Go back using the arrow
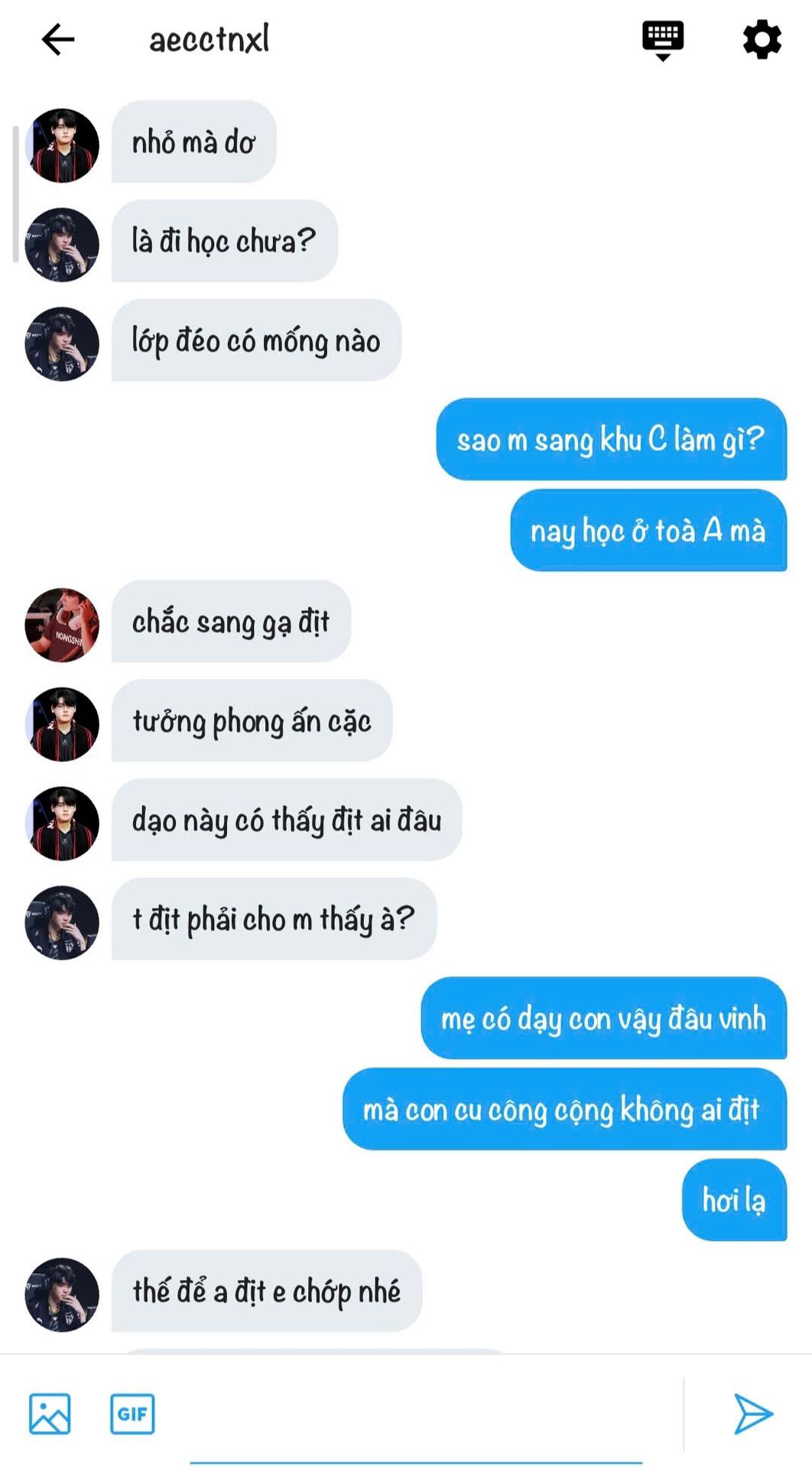The height and width of the screenshot is (1468, 812). (58, 40)
